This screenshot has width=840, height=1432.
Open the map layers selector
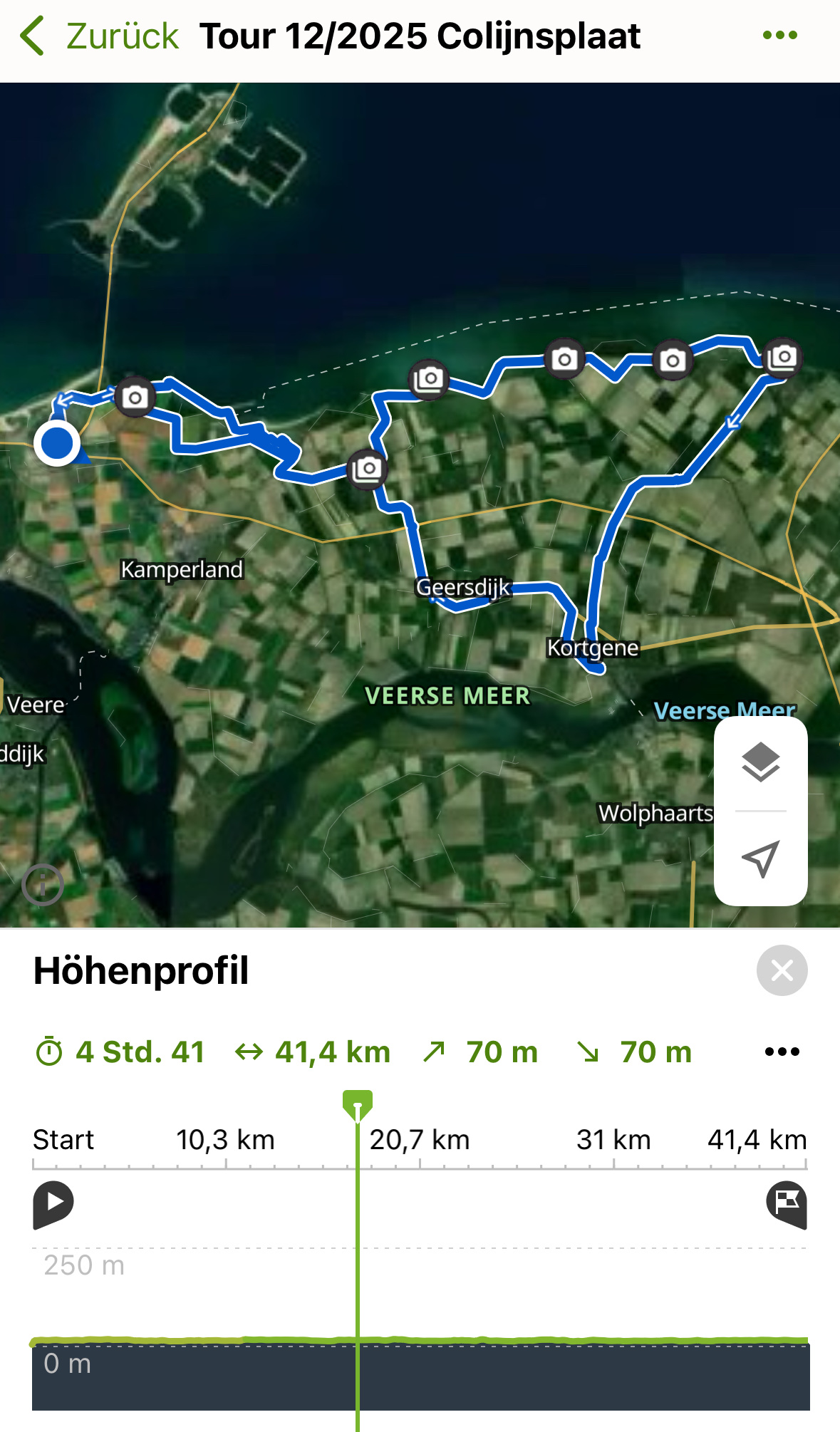(x=760, y=762)
